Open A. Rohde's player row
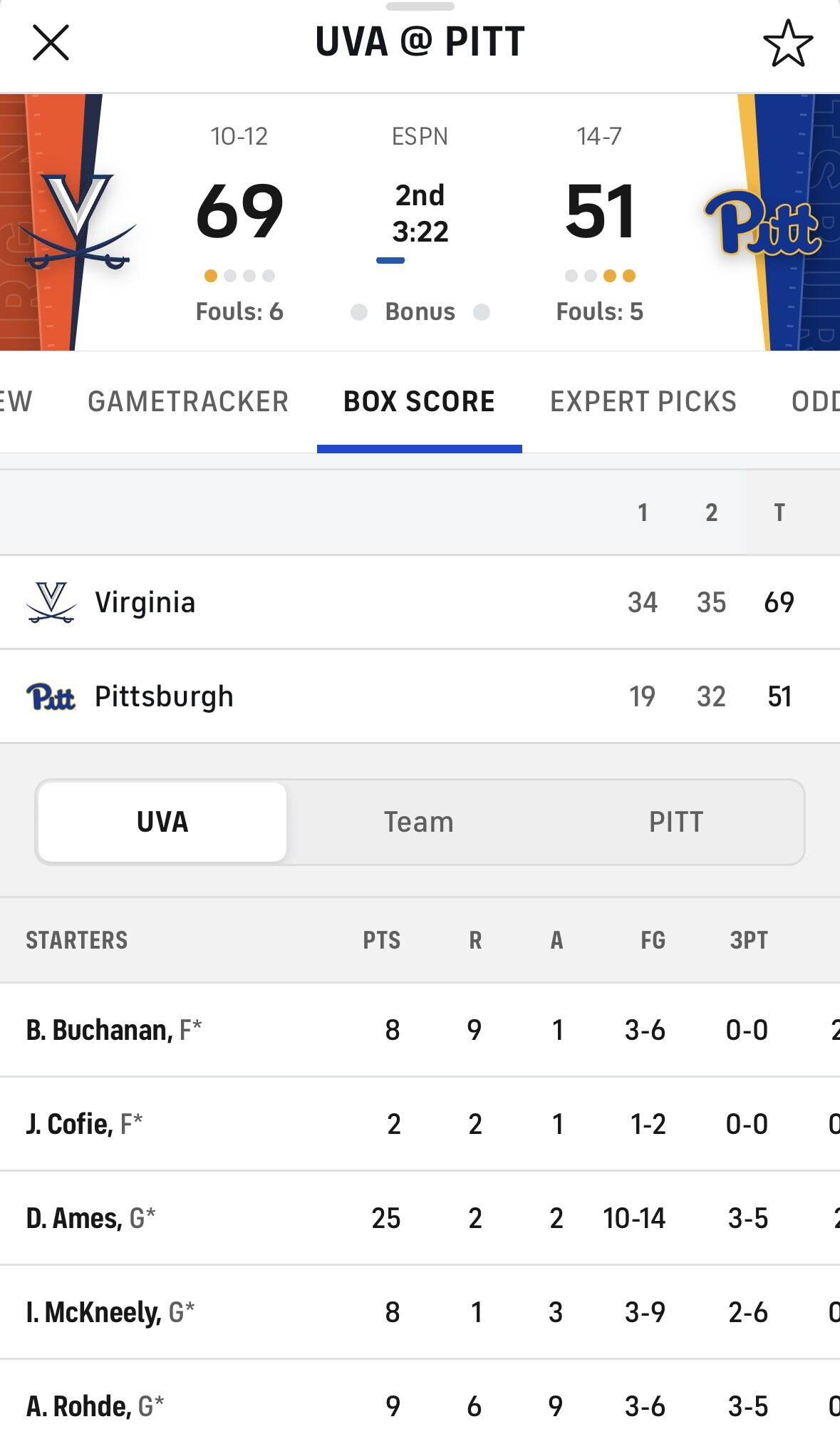 click(420, 1406)
